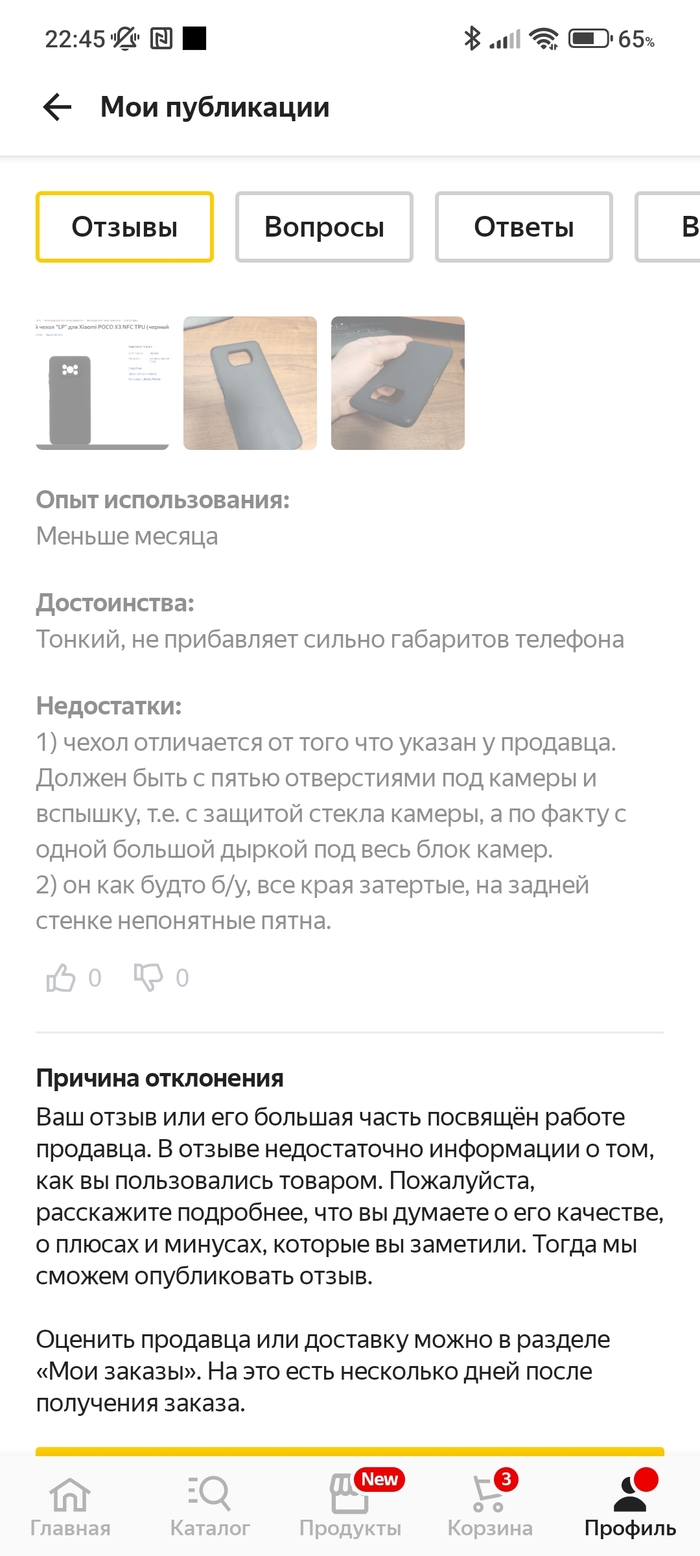
Task: Open the Профиль tab
Action: (630, 1506)
